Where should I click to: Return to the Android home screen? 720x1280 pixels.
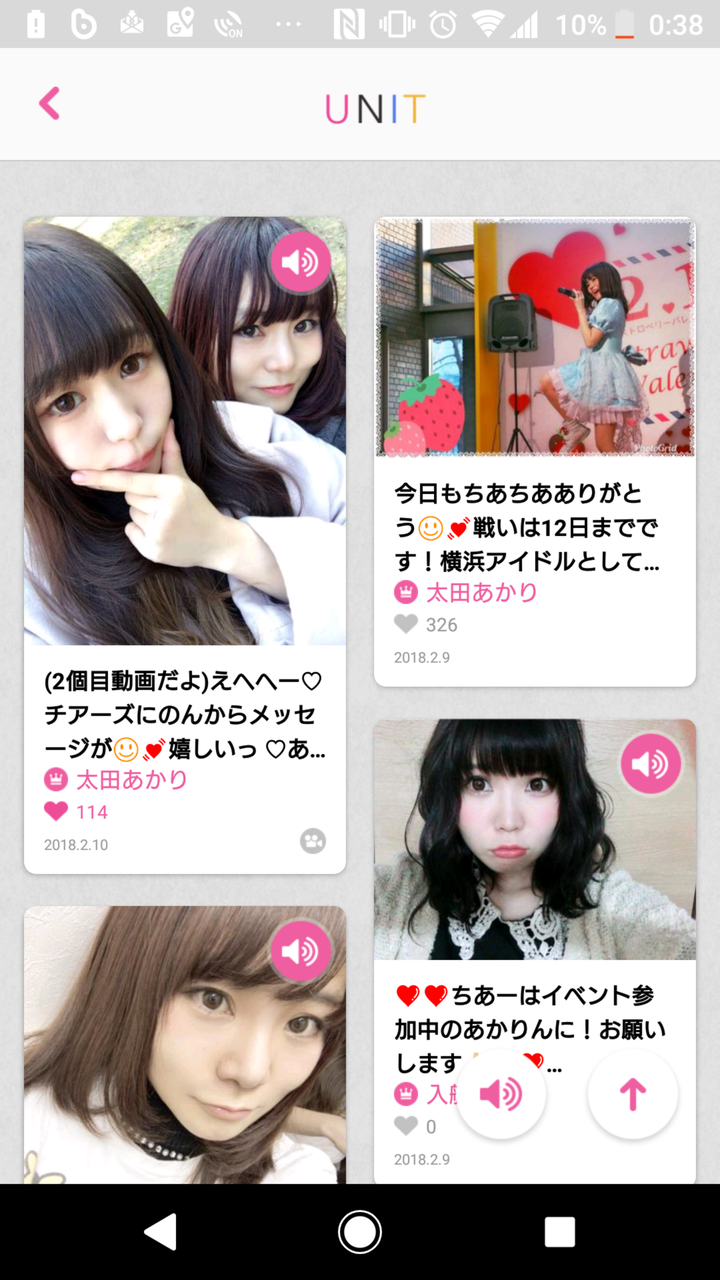click(x=360, y=1232)
